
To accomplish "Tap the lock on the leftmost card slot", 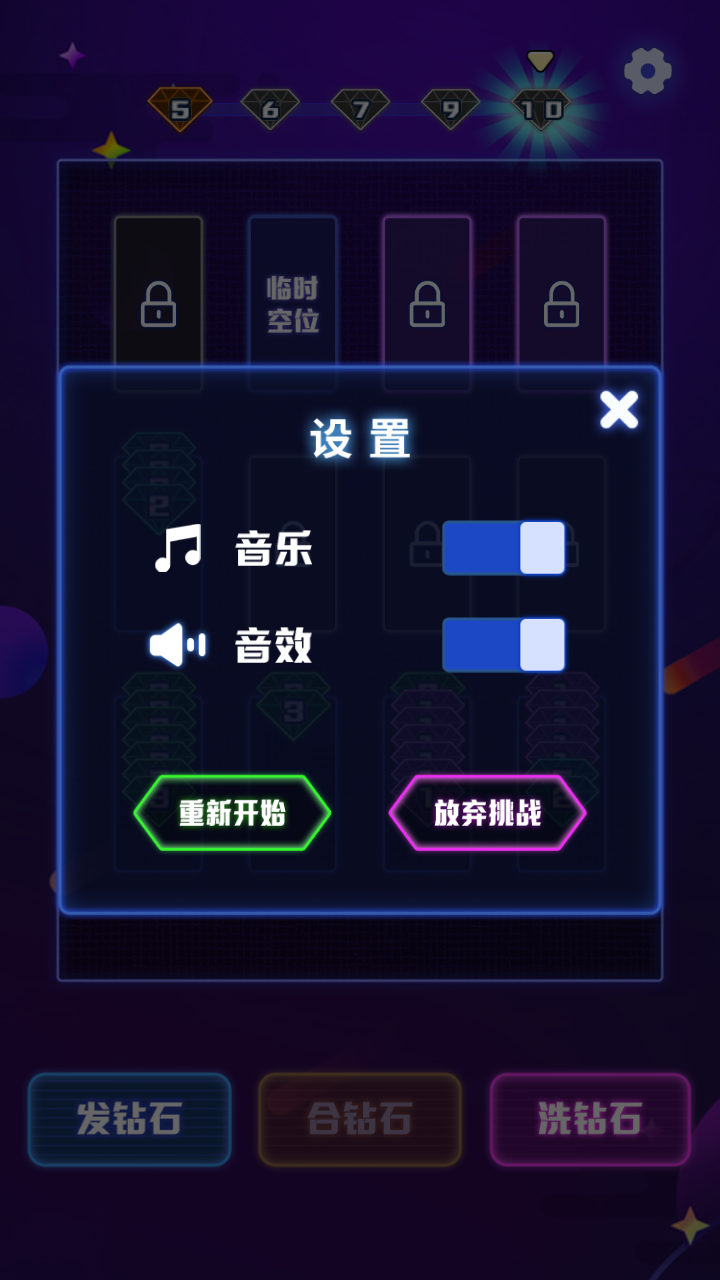I will [x=158, y=304].
